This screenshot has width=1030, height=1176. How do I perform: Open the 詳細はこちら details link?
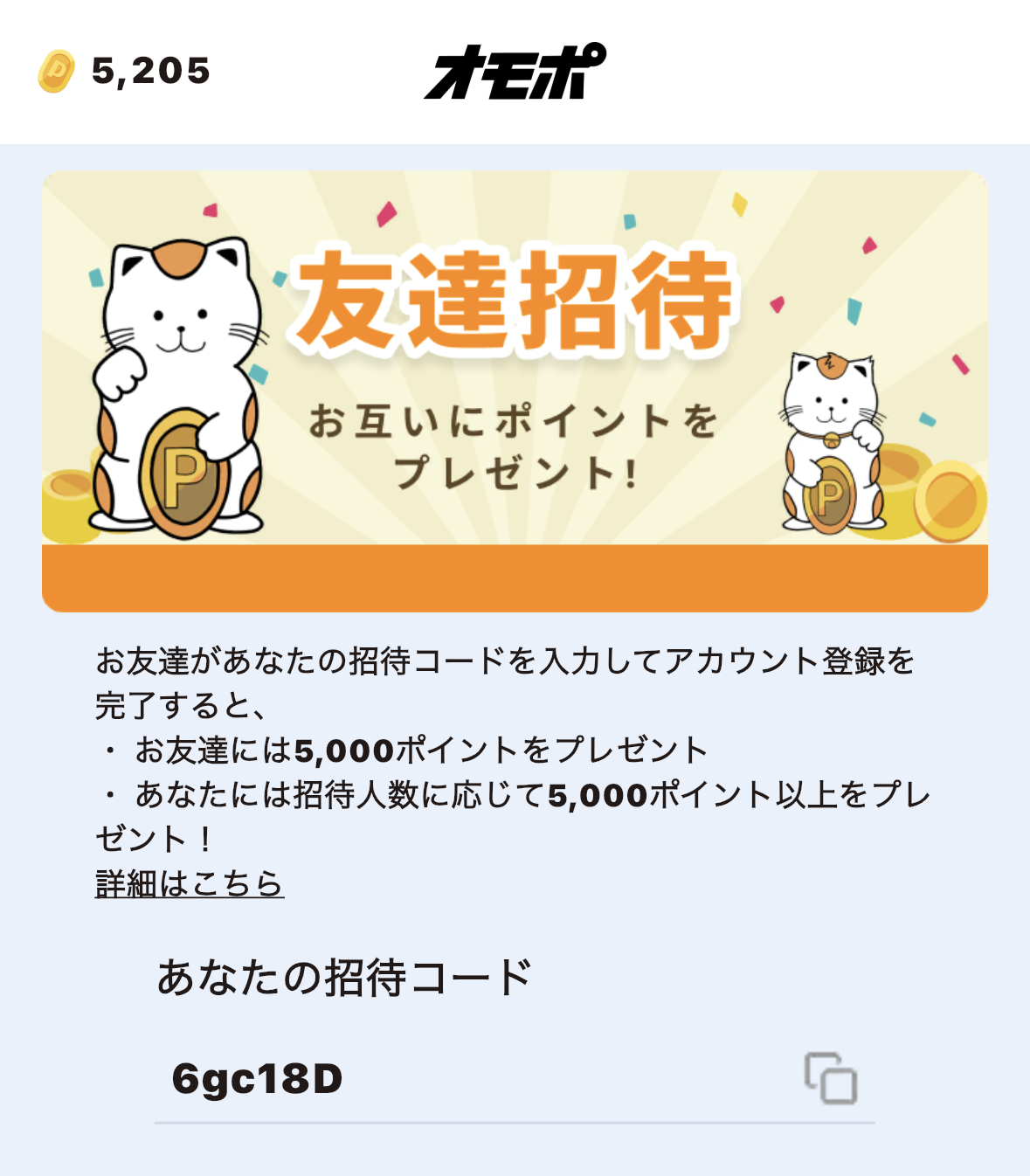coord(188,885)
